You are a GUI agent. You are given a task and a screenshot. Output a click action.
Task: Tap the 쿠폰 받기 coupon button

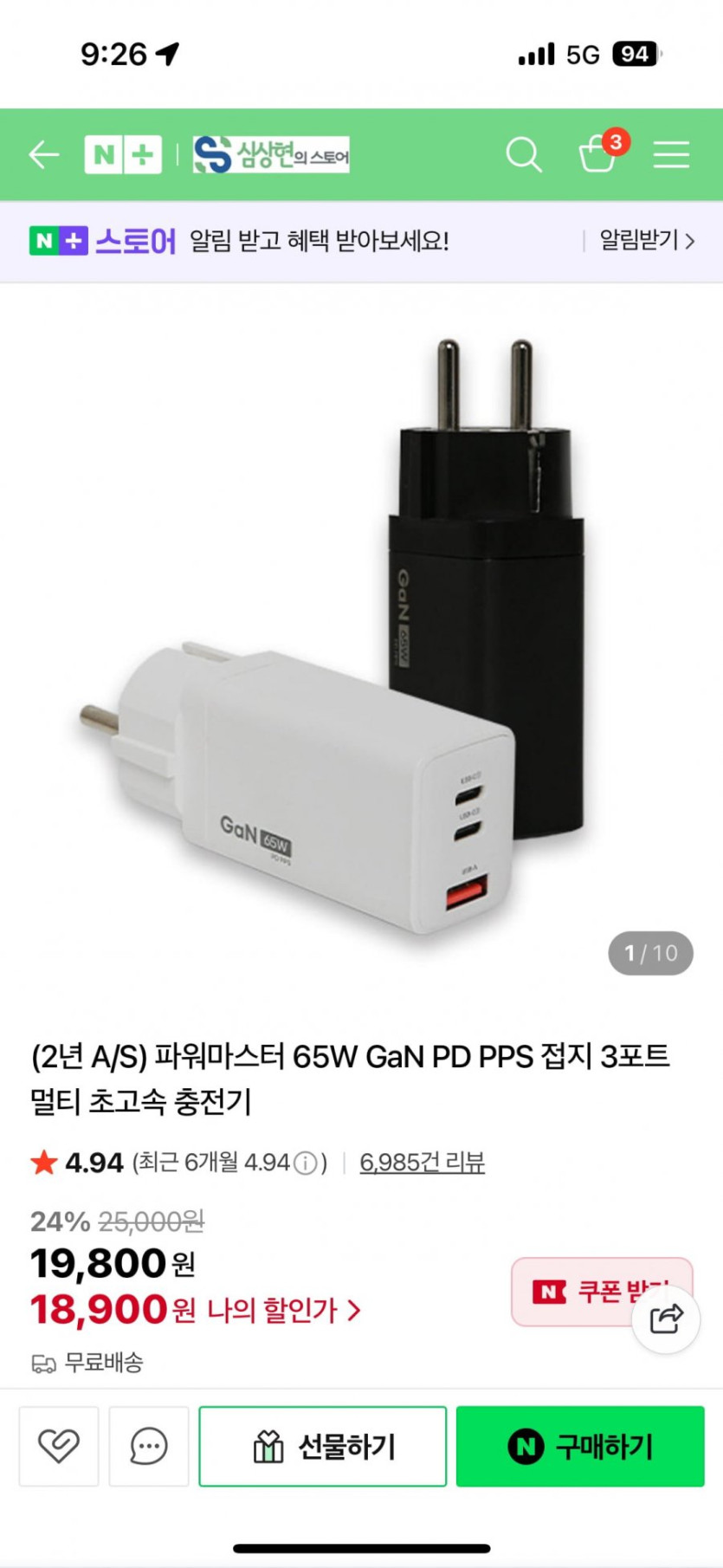(x=602, y=1292)
